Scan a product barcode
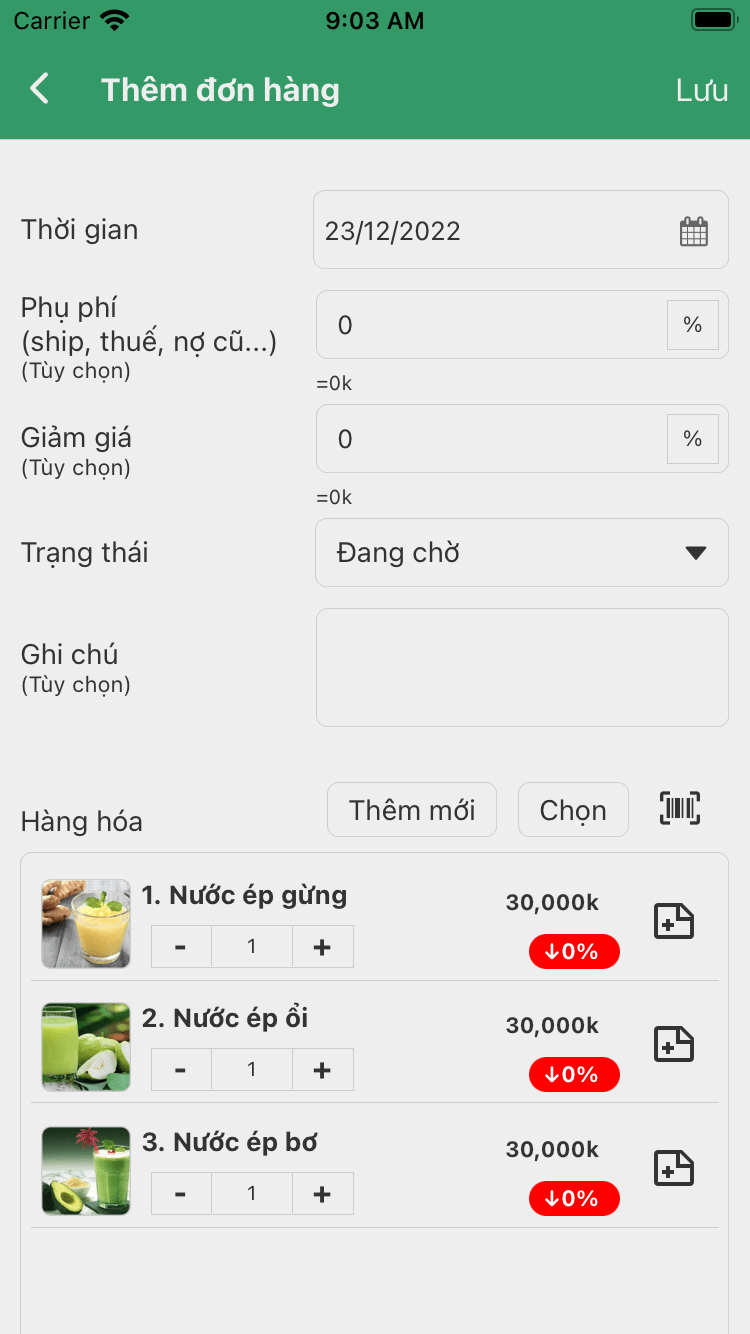 pos(680,808)
